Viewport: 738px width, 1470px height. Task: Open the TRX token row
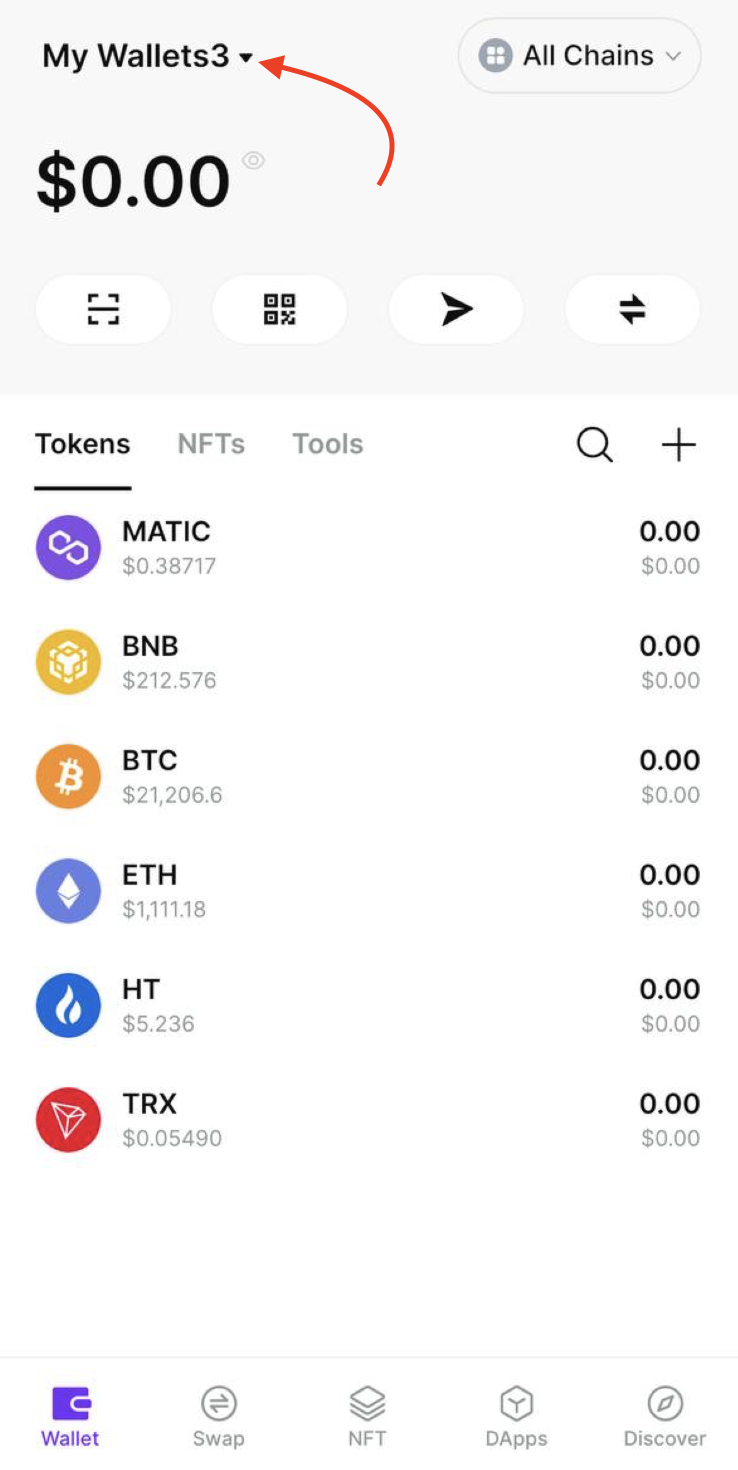pos(369,1120)
